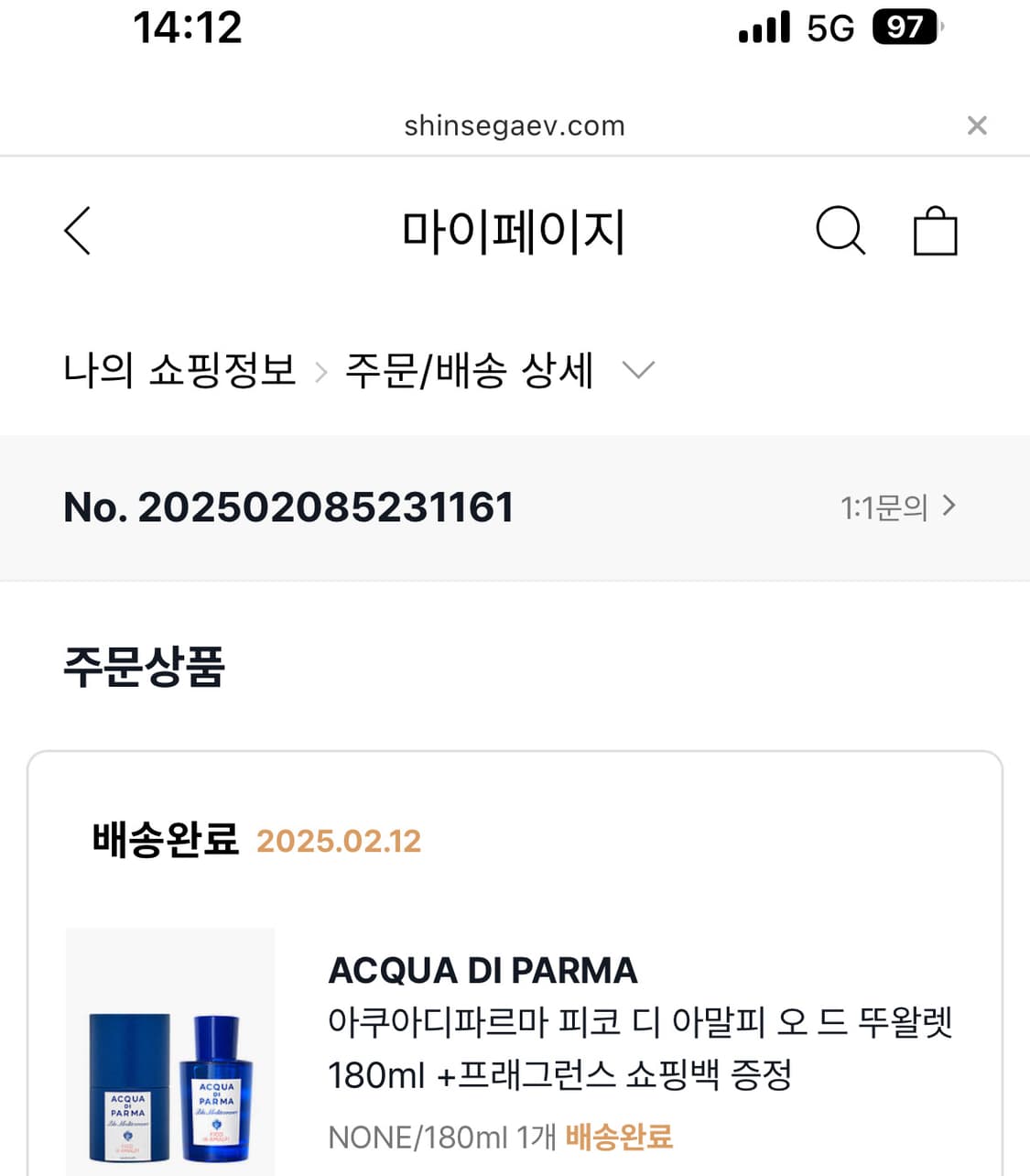The width and height of the screenshot is (1030, 1176).
Task: Open the shopping bag icon
Action: pyautogui.click(x=935, y=231)
